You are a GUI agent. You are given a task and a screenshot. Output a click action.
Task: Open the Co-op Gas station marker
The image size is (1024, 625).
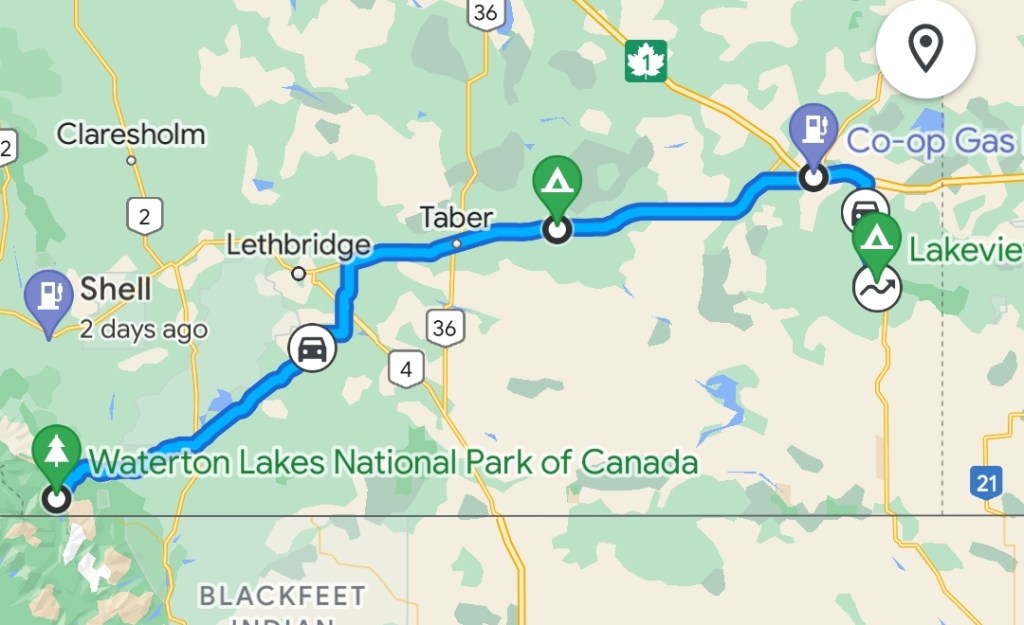pyautogui.click(x=813, y=131)
